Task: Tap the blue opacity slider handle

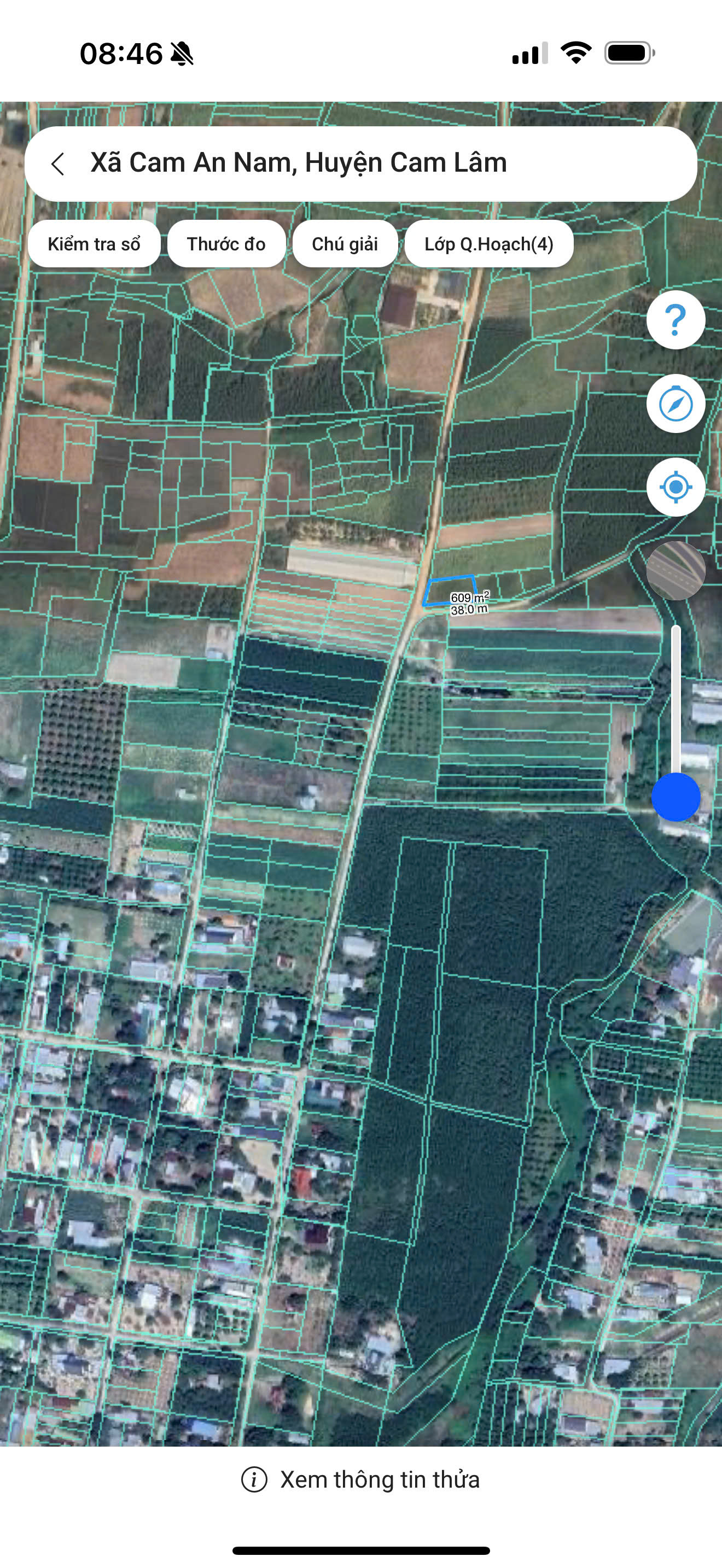Action: pos(676,797)
